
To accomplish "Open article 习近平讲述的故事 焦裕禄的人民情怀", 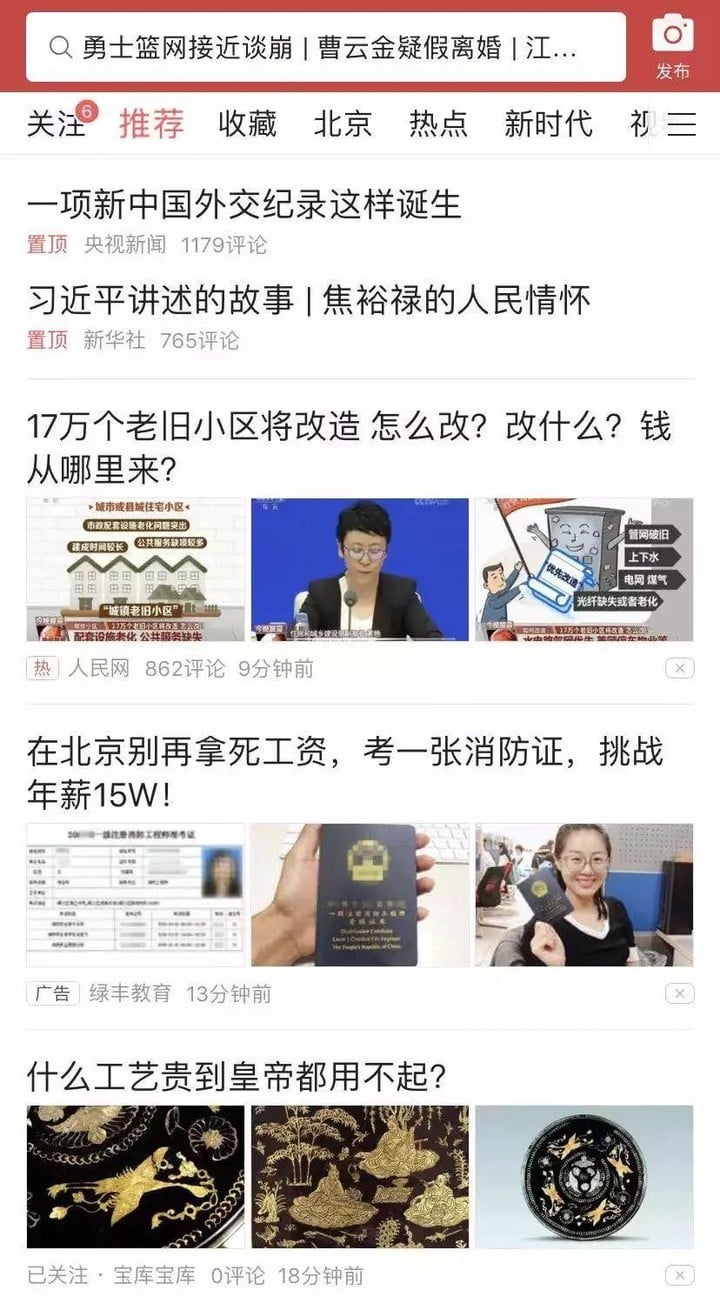I will [308, 300].
